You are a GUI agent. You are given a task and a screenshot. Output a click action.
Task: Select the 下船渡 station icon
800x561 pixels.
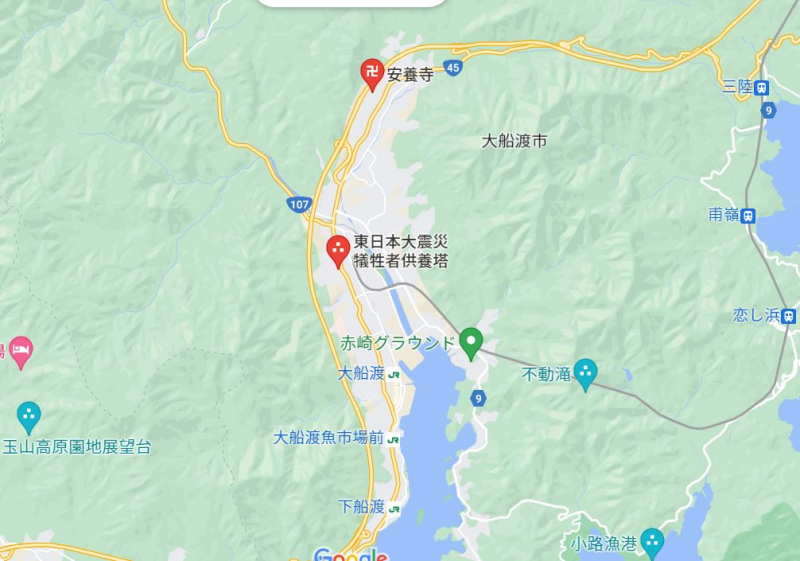click(x=394, y=507)
